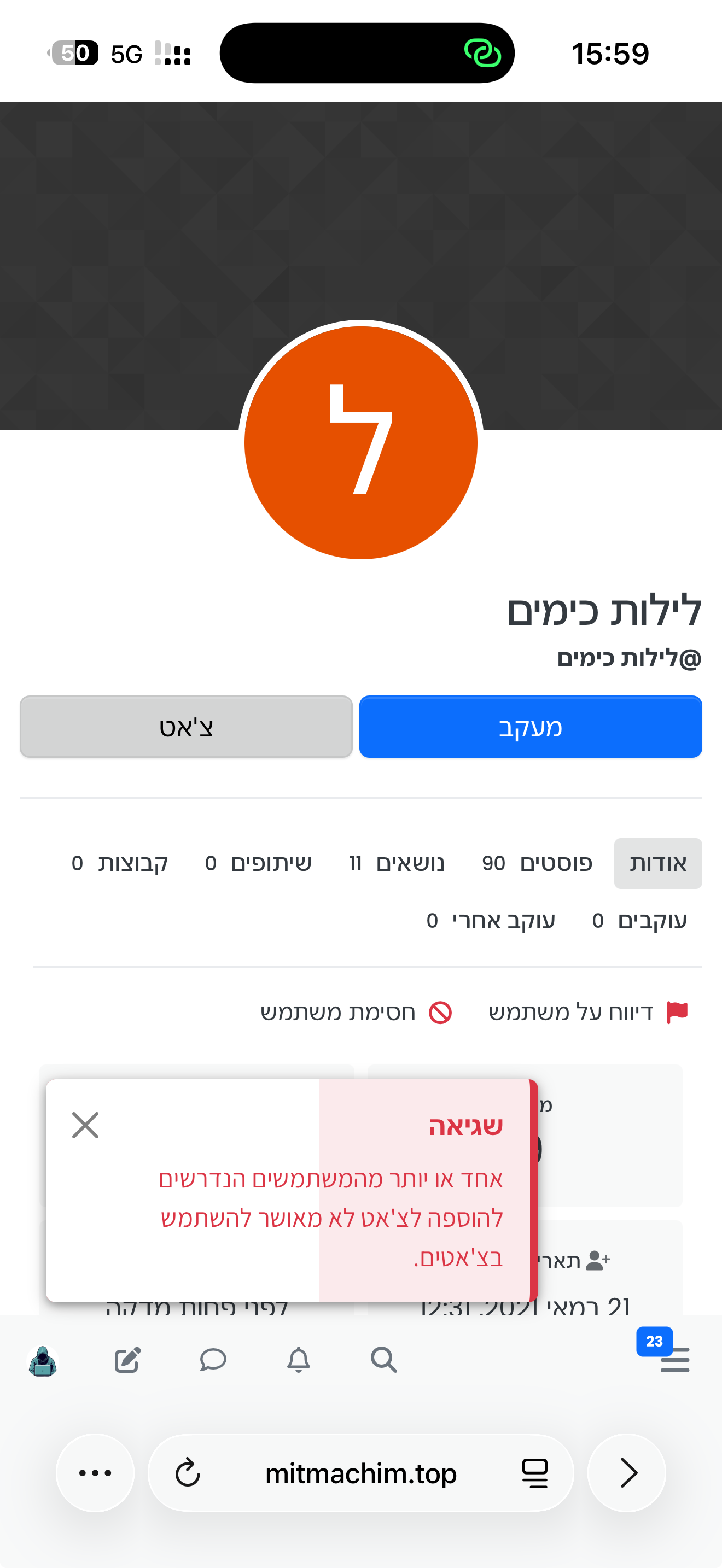Compose a new post with pencil icon
Screen dimensions: 722x1568
(x=128, y=1359)
